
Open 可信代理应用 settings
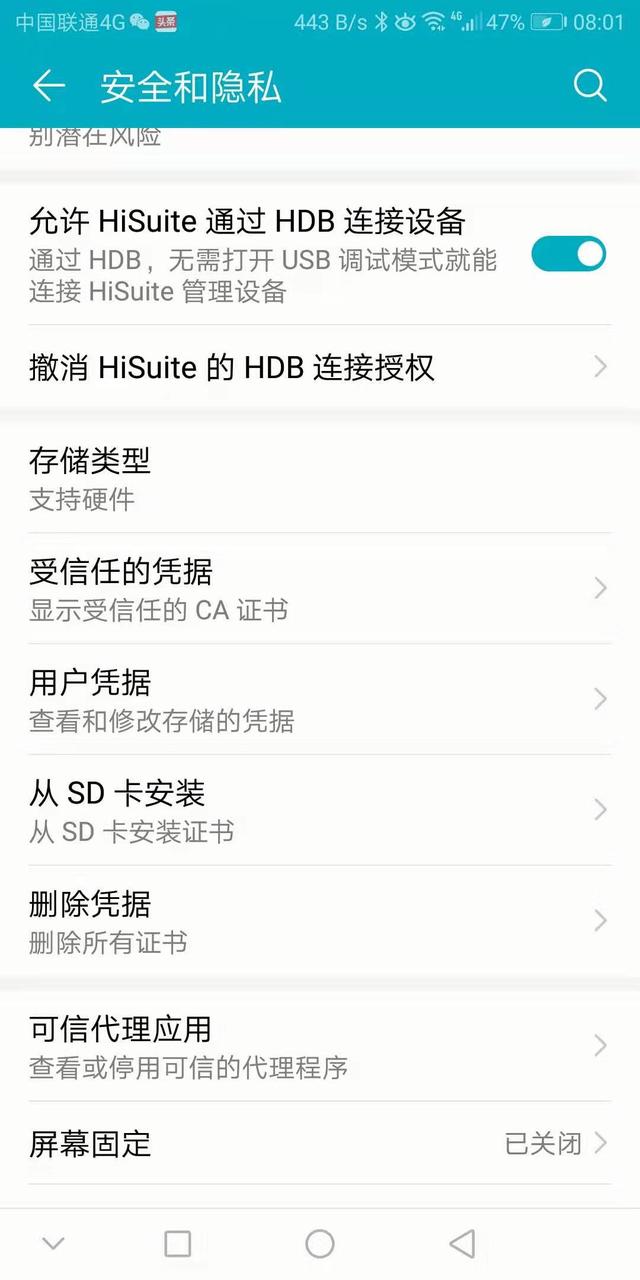point(320,1045)
